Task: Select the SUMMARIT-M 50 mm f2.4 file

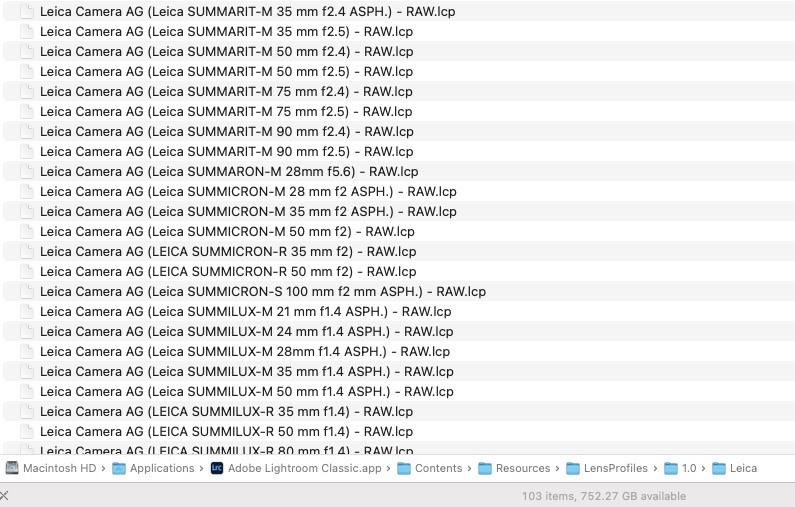Action: [226, 52]
